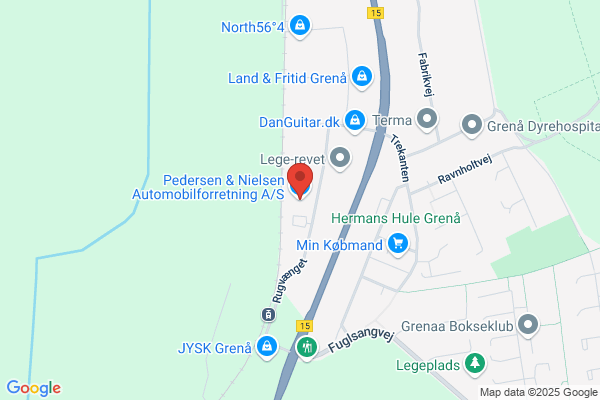Open the green hiking marker by Fuglsangvej
The height and width of the screenshot is (400, 600).
click(307, 348)
